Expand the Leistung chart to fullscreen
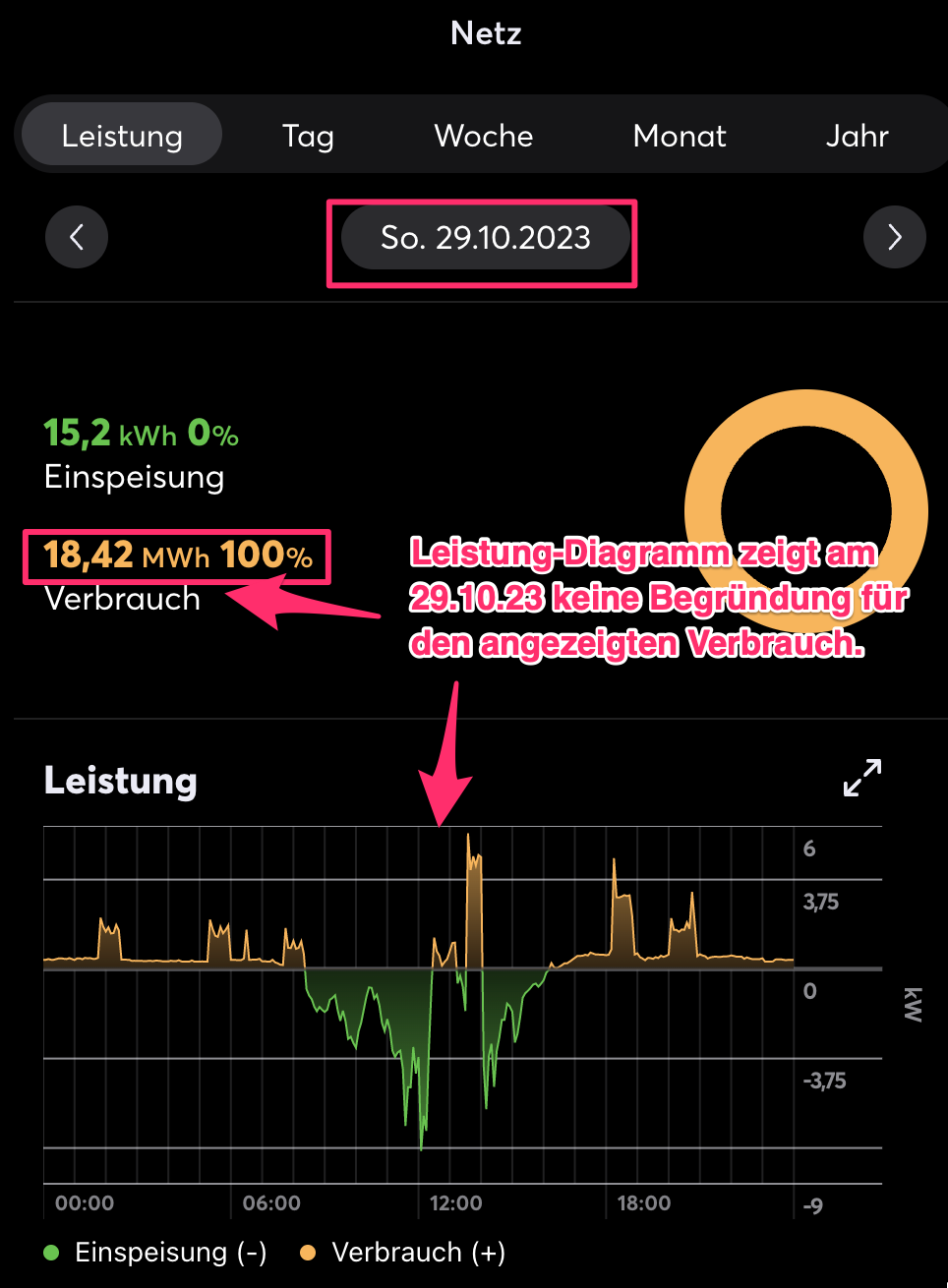This screenshot has height=1288, width=948. point(862,778)
